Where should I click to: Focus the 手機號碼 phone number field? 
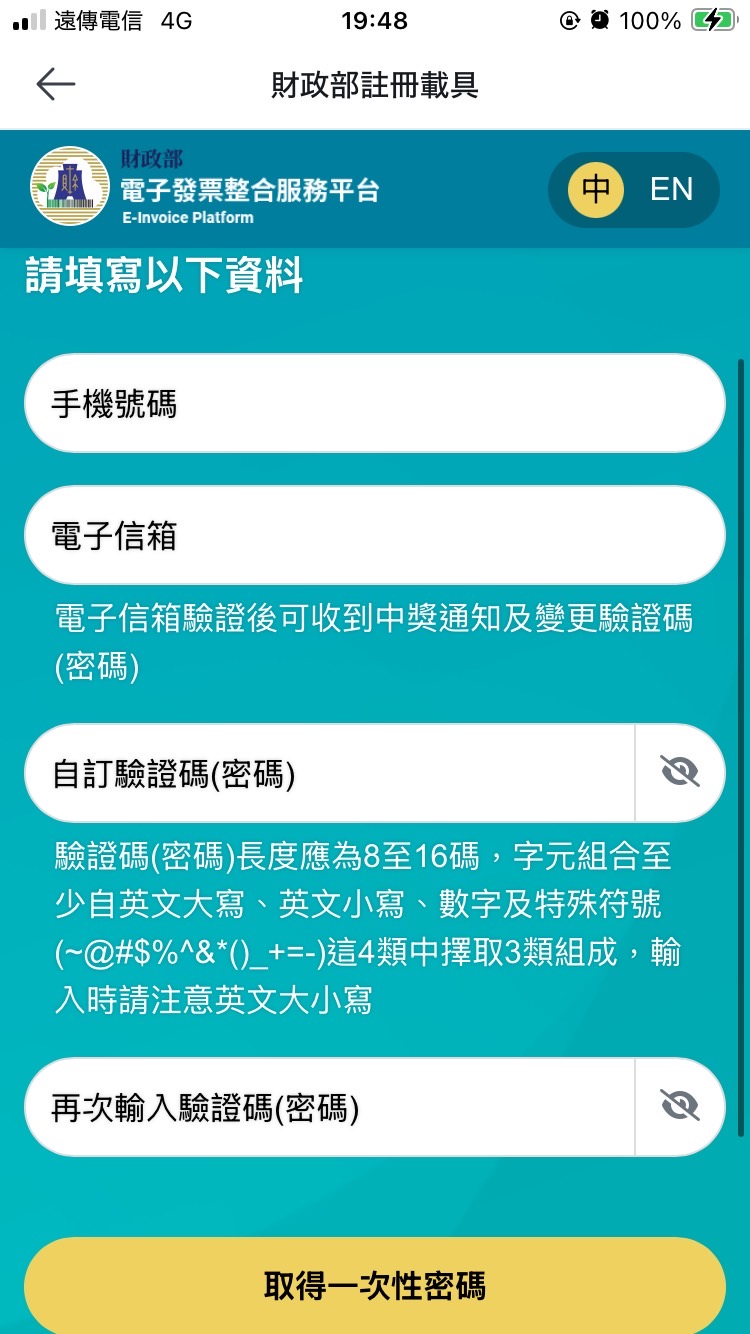374,404
